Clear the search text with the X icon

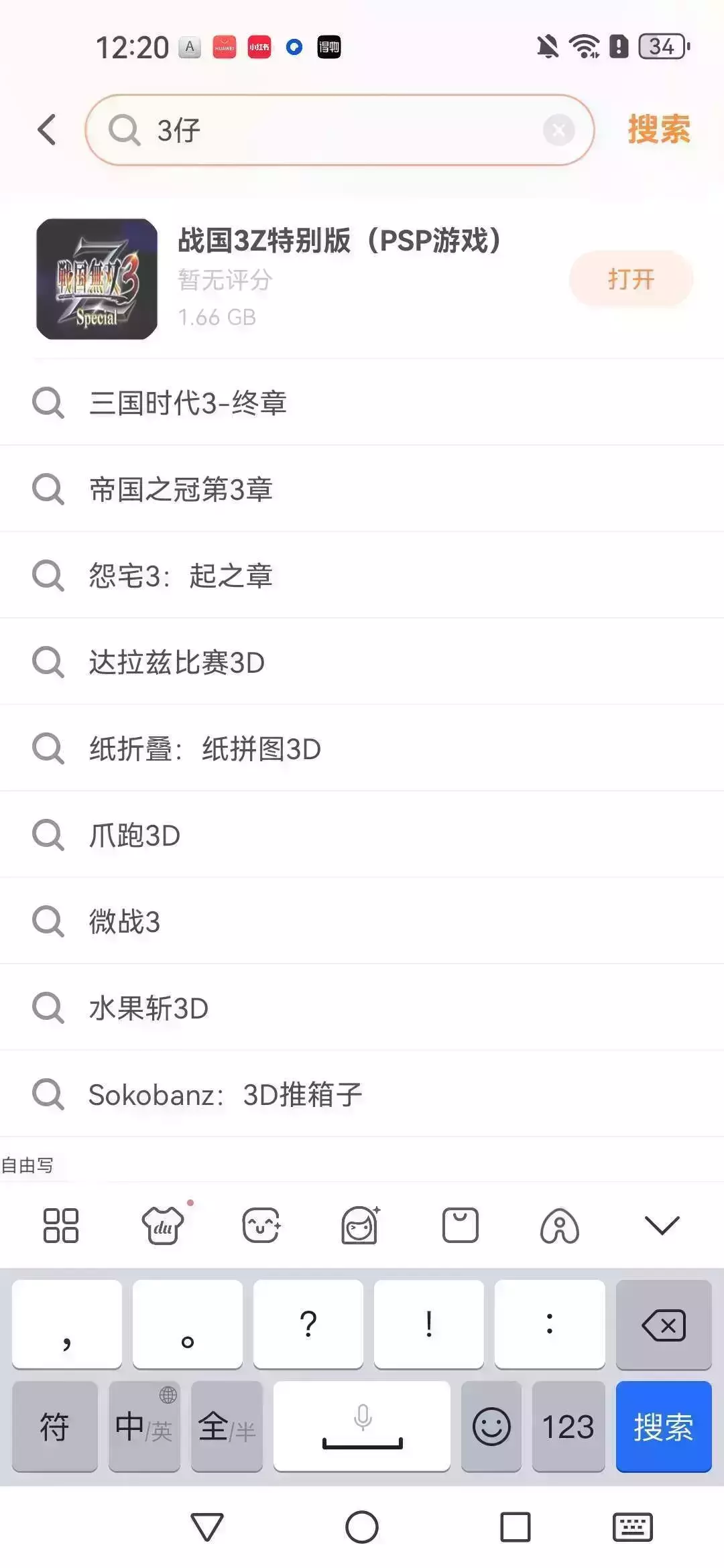pos(558,130)
